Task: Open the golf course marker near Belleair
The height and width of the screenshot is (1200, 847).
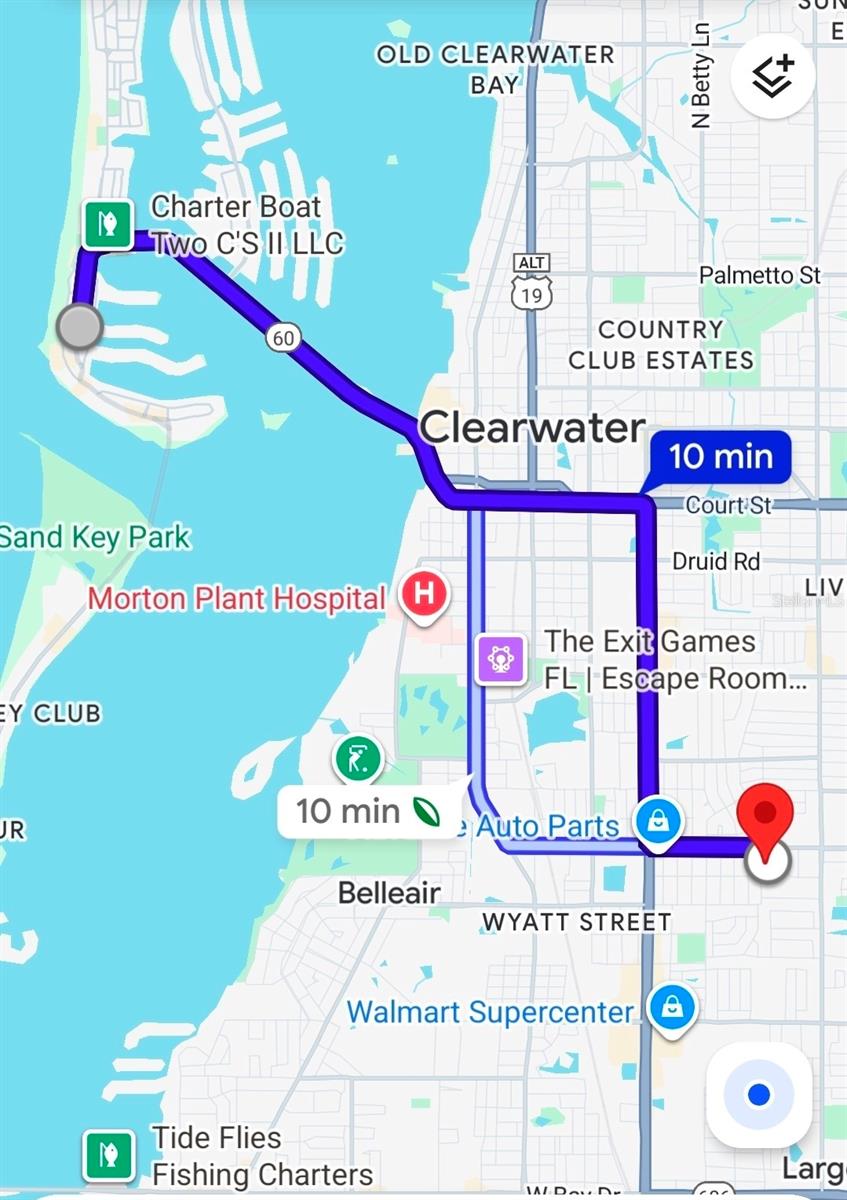Action: pos(358,759)
